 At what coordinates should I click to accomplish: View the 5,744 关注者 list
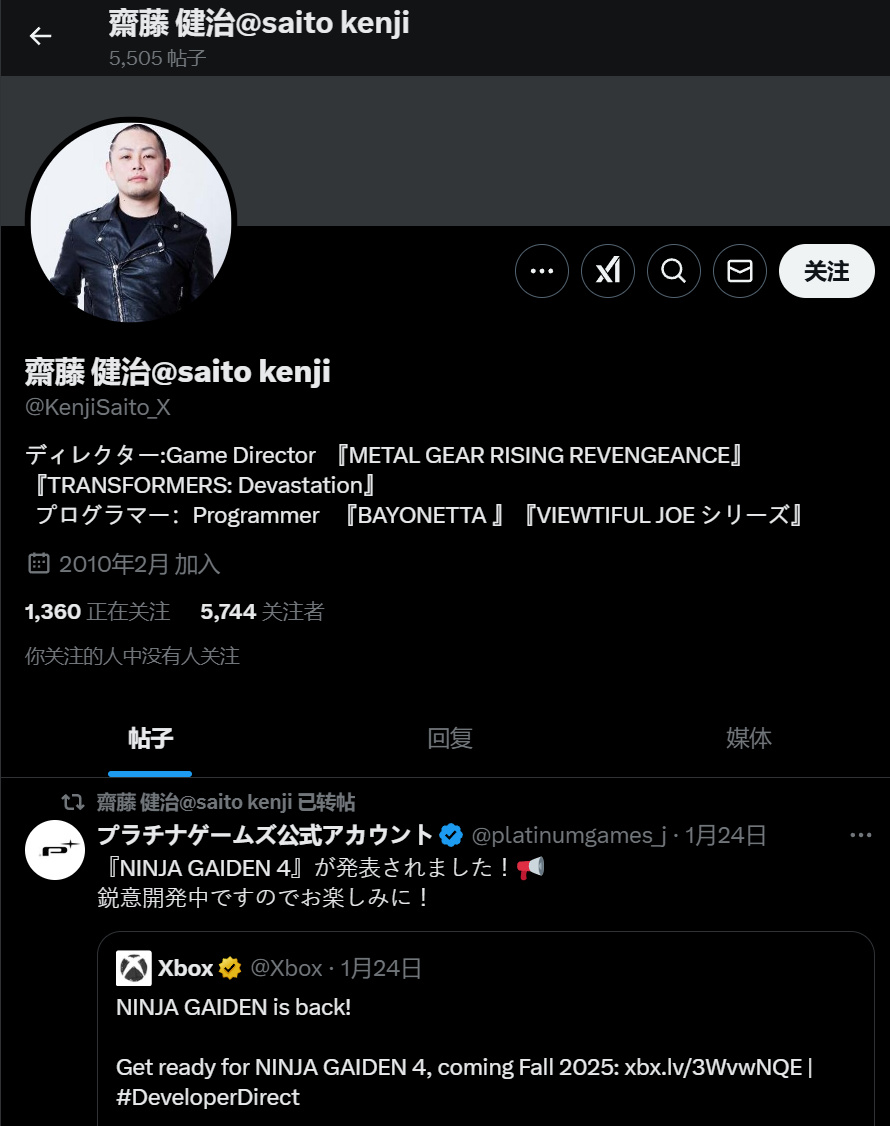(262, 611)
